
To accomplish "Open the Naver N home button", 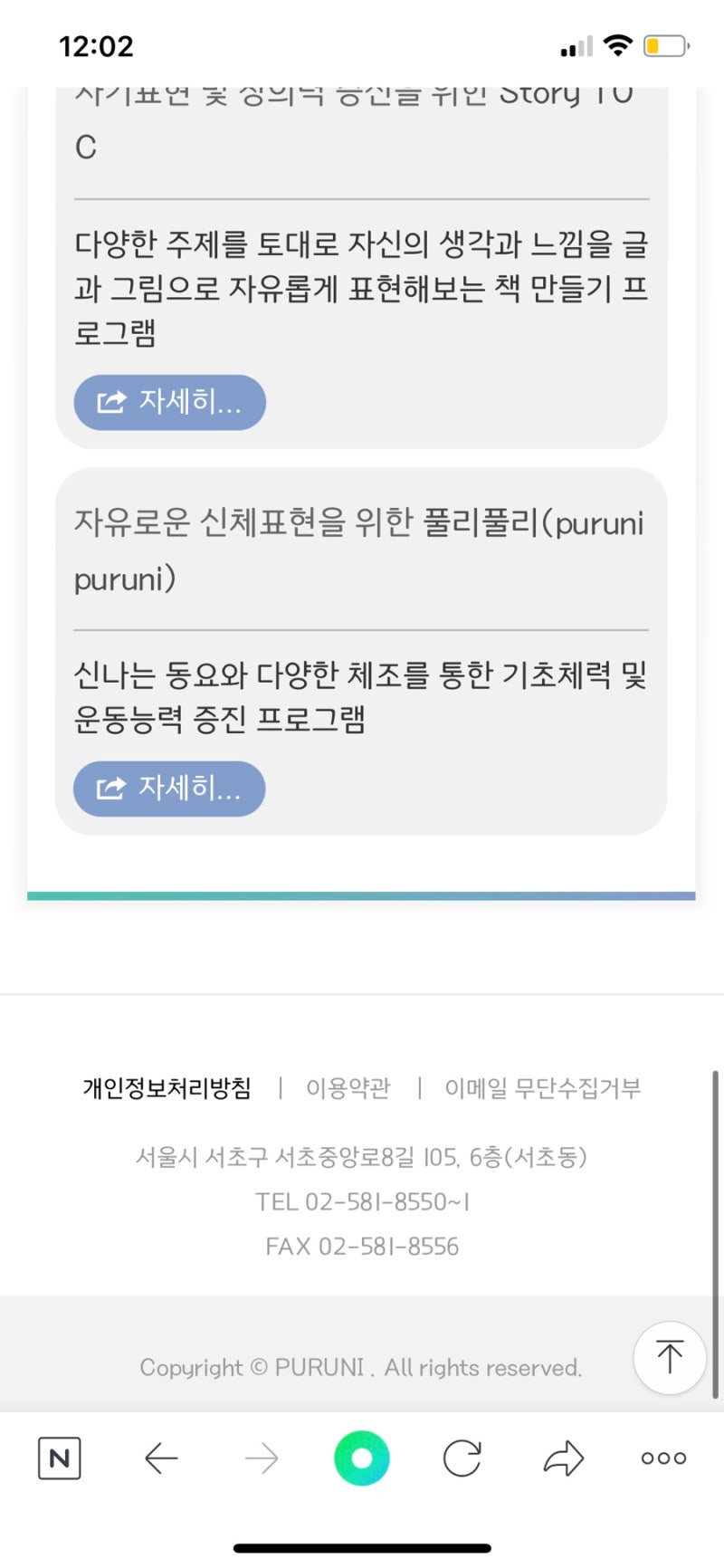I will click(60, 1458).
